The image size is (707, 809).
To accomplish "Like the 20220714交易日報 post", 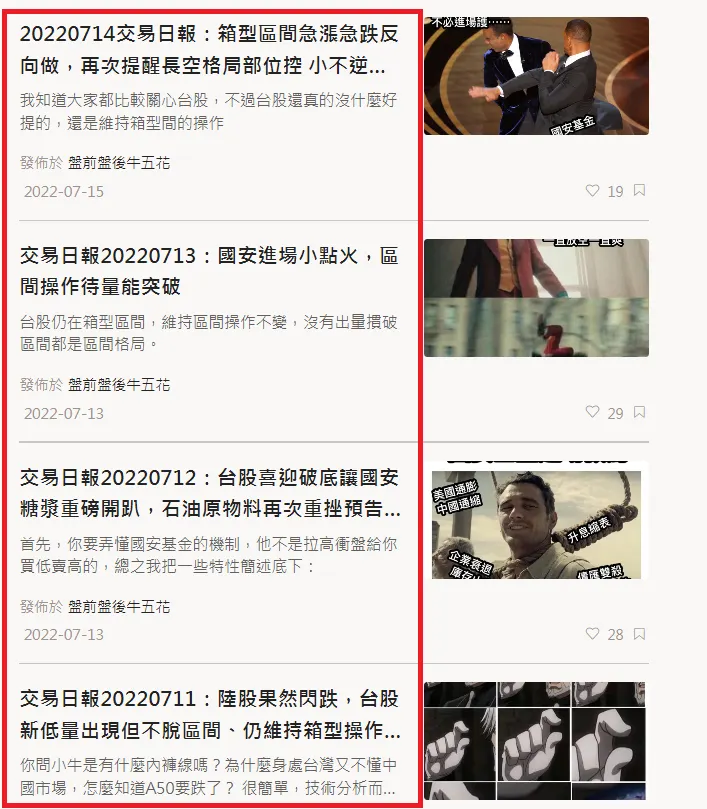I will pyautogui.click(x=592, y=190).
